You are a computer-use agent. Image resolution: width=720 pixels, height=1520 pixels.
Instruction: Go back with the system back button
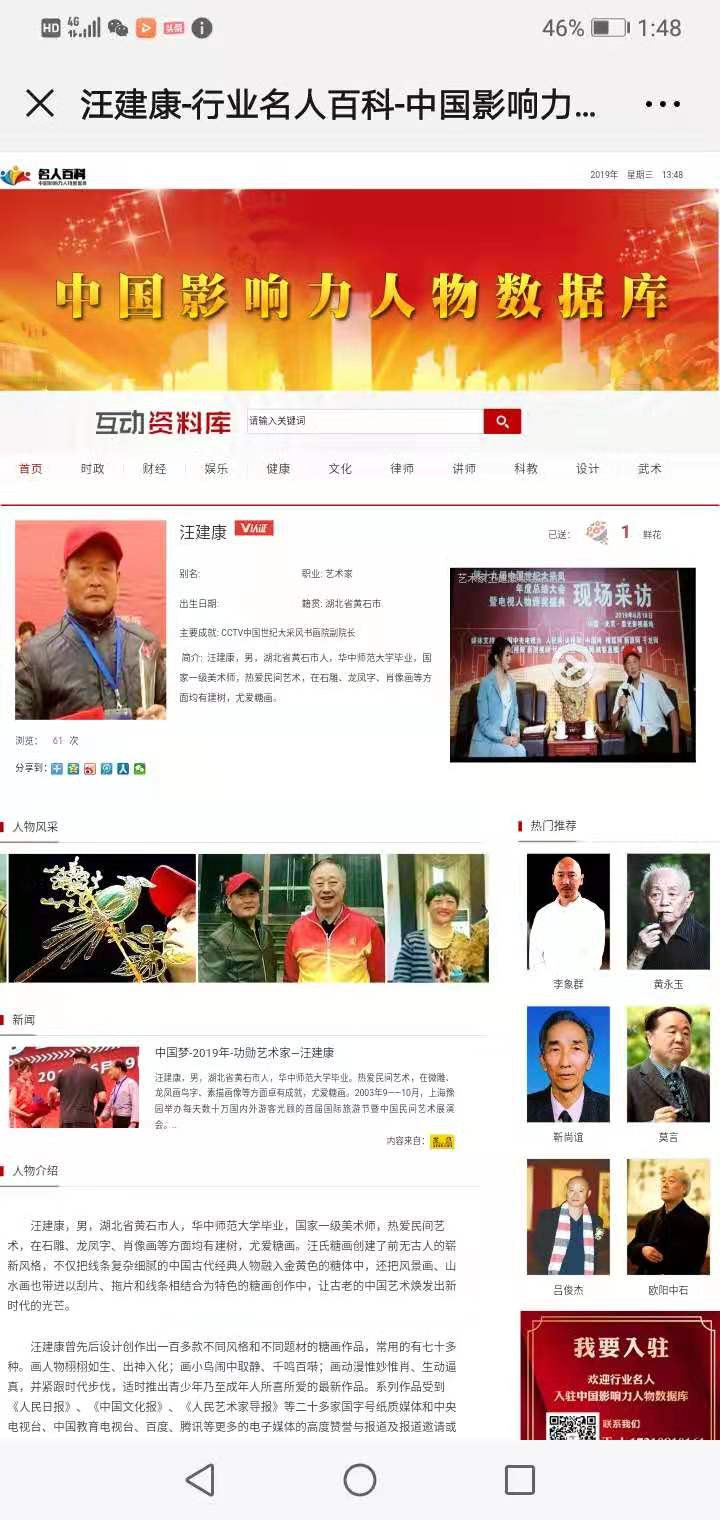201,1480
